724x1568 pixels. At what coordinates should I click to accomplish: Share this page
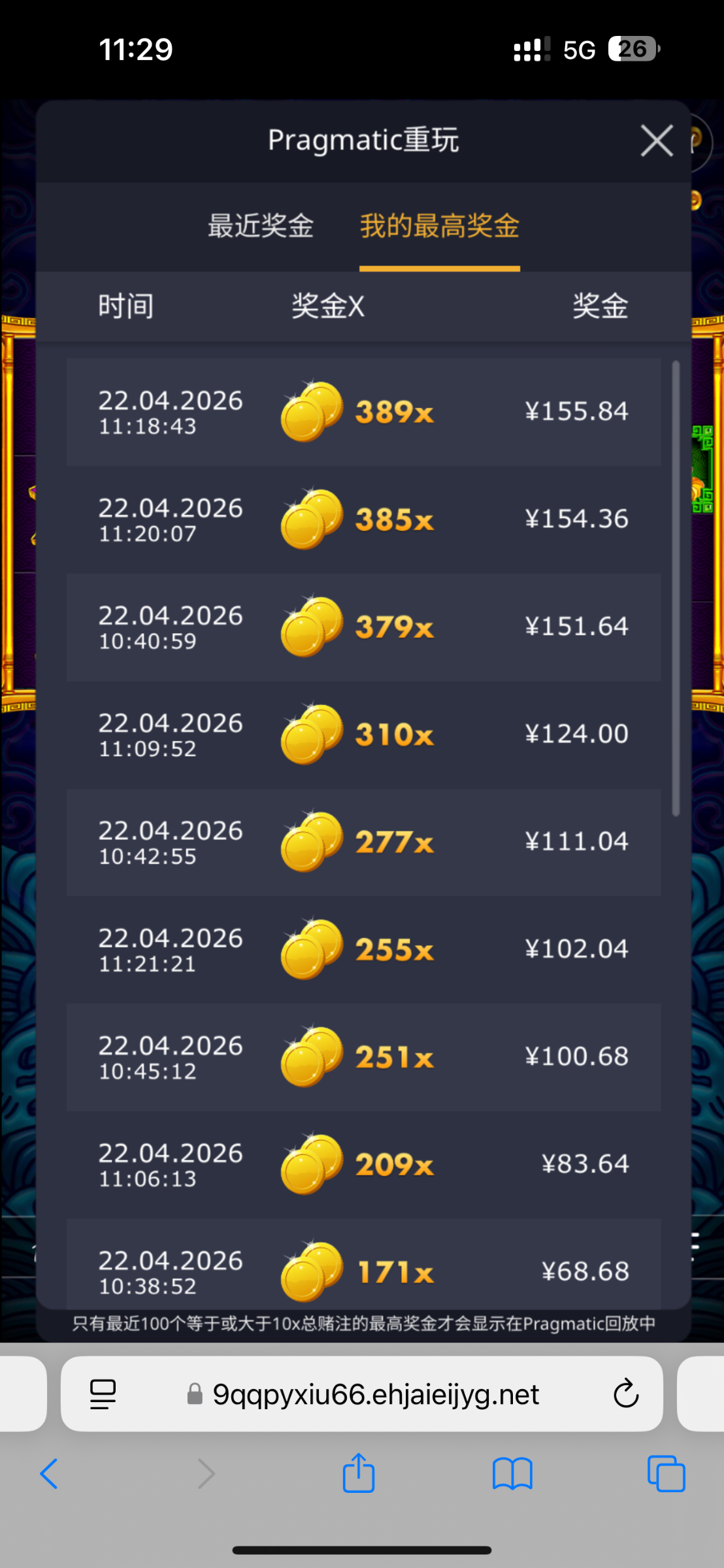[358, 1474]
